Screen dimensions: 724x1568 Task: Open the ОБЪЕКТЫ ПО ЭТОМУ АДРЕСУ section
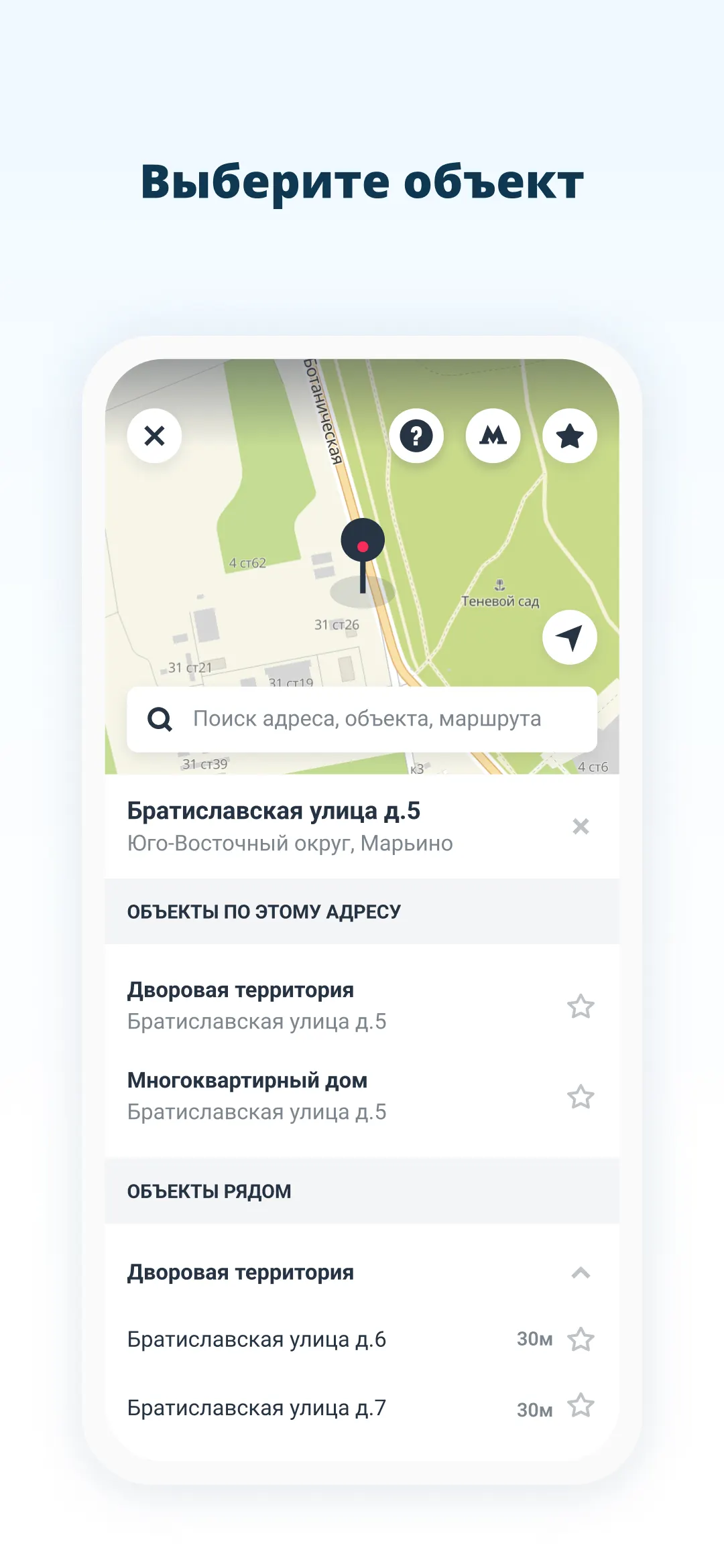(263, 910)
